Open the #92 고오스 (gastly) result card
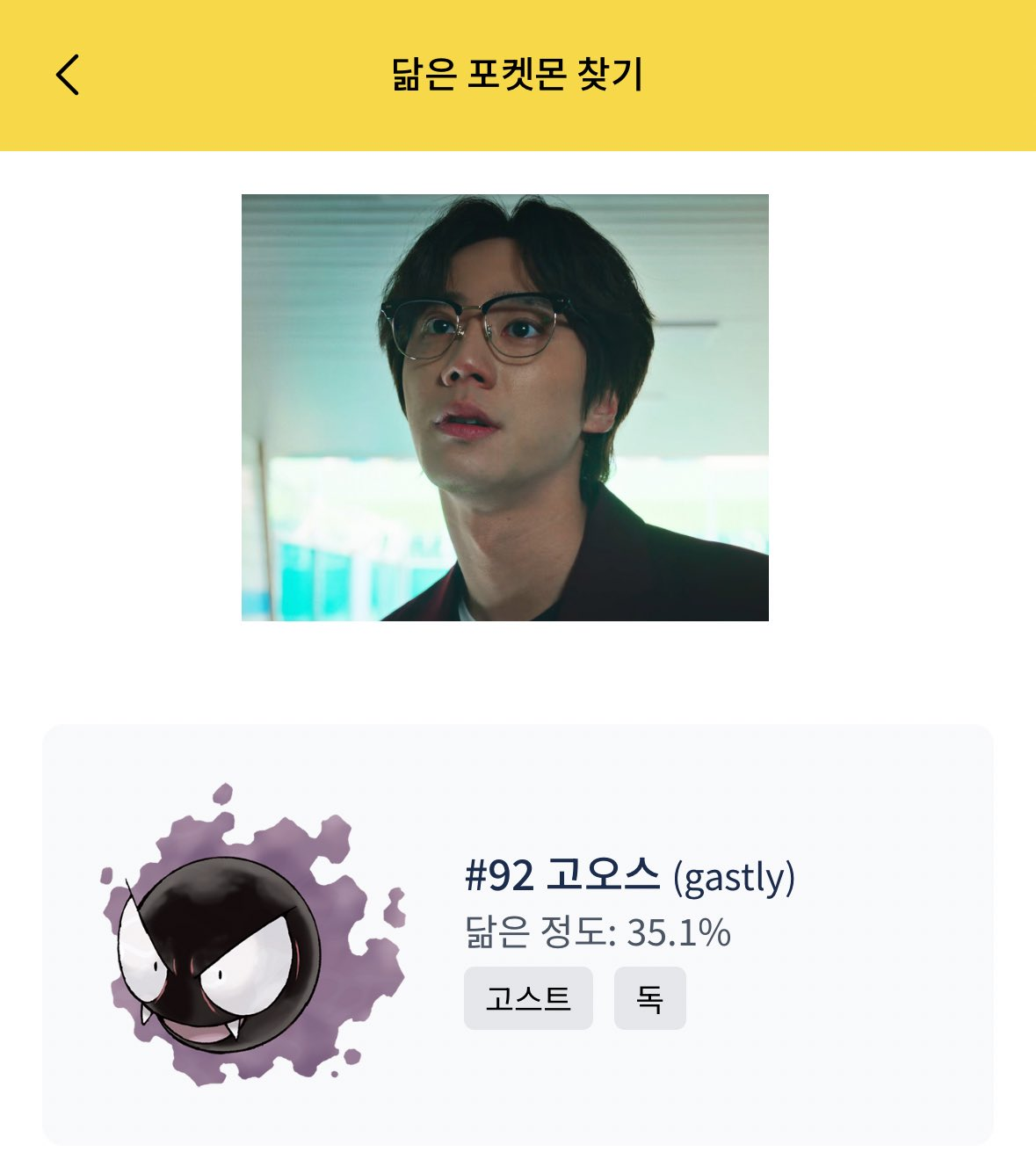The width and height of the screenshot is (1036, 1174). click(x=629, y=876)
